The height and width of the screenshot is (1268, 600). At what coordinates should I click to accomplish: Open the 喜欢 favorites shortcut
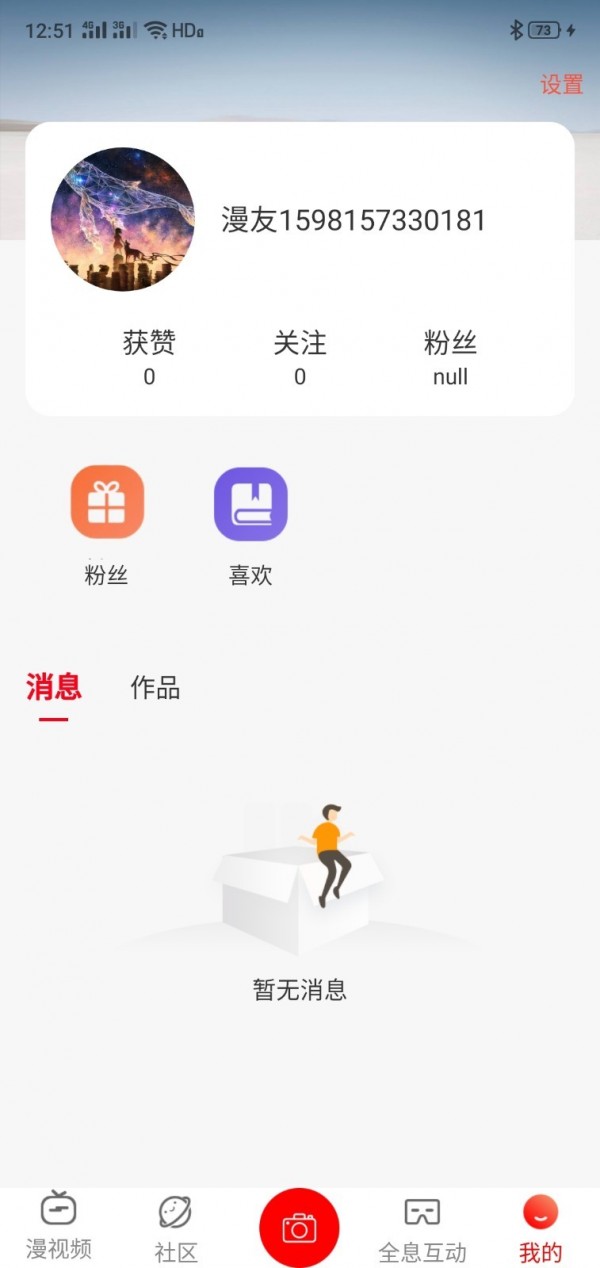point(250,503)
